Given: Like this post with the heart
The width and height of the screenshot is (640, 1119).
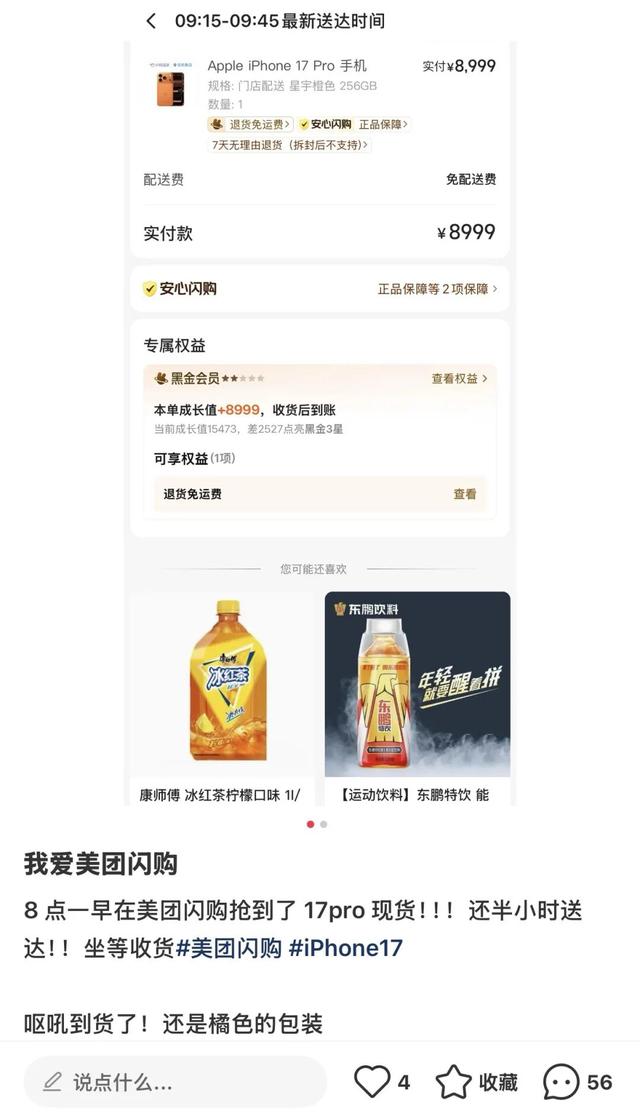Looking at the screenshot, I should [373, 1081].
